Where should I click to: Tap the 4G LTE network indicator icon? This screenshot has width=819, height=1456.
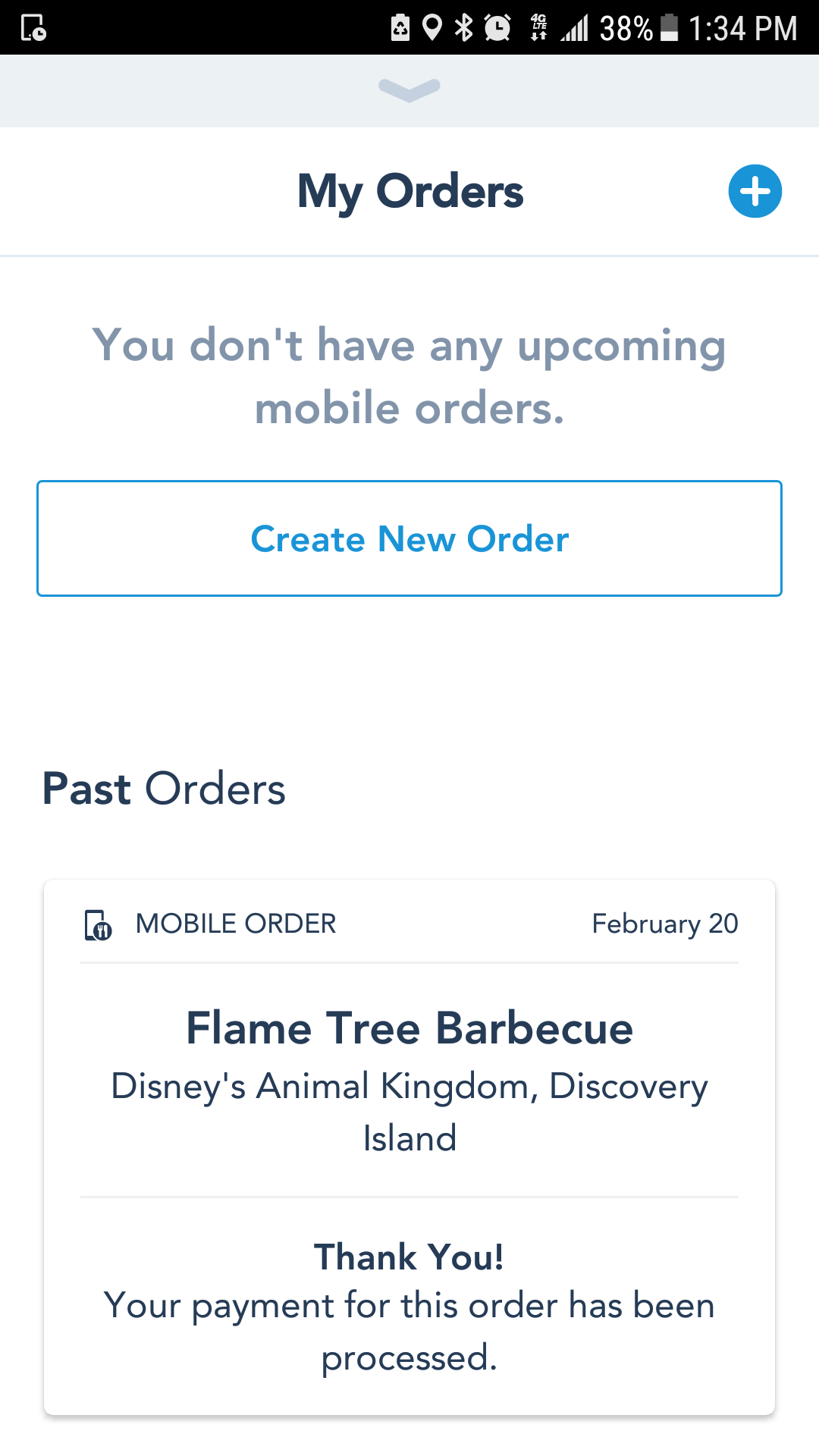pyautogui.click(x=539, y=25)
